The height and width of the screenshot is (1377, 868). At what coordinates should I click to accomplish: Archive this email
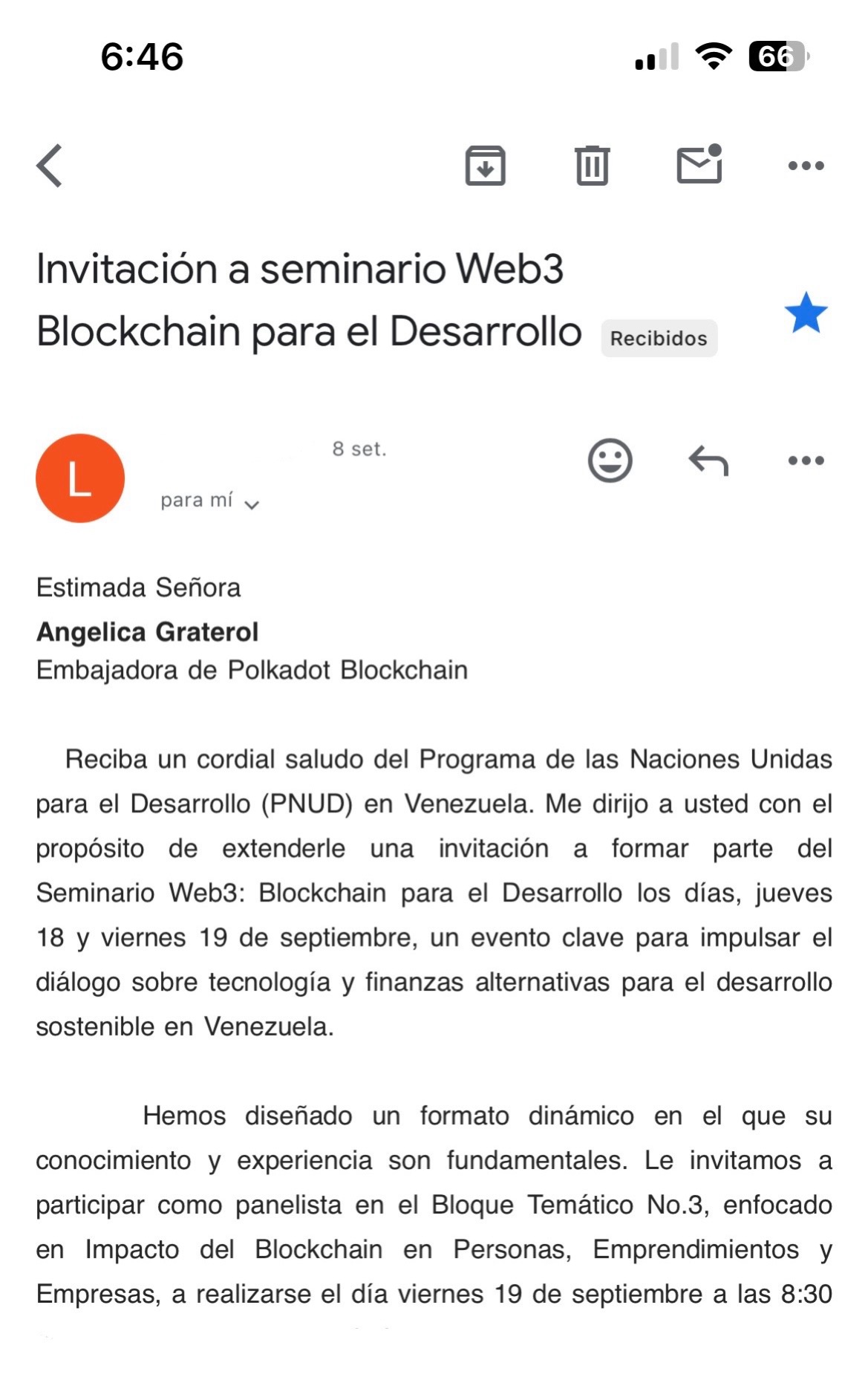pos(485,165)
